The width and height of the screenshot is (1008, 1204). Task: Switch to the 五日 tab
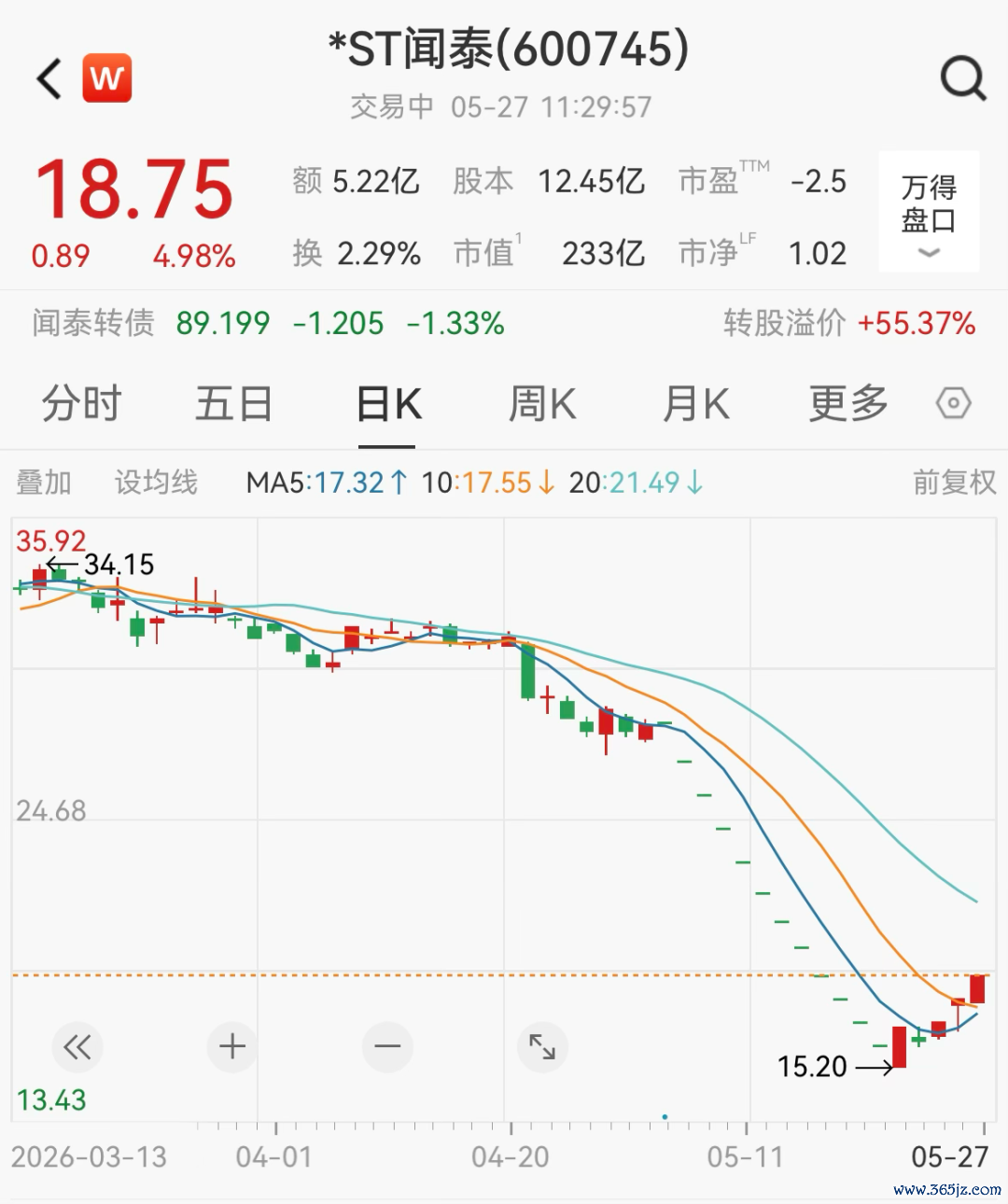click(234, 404)
